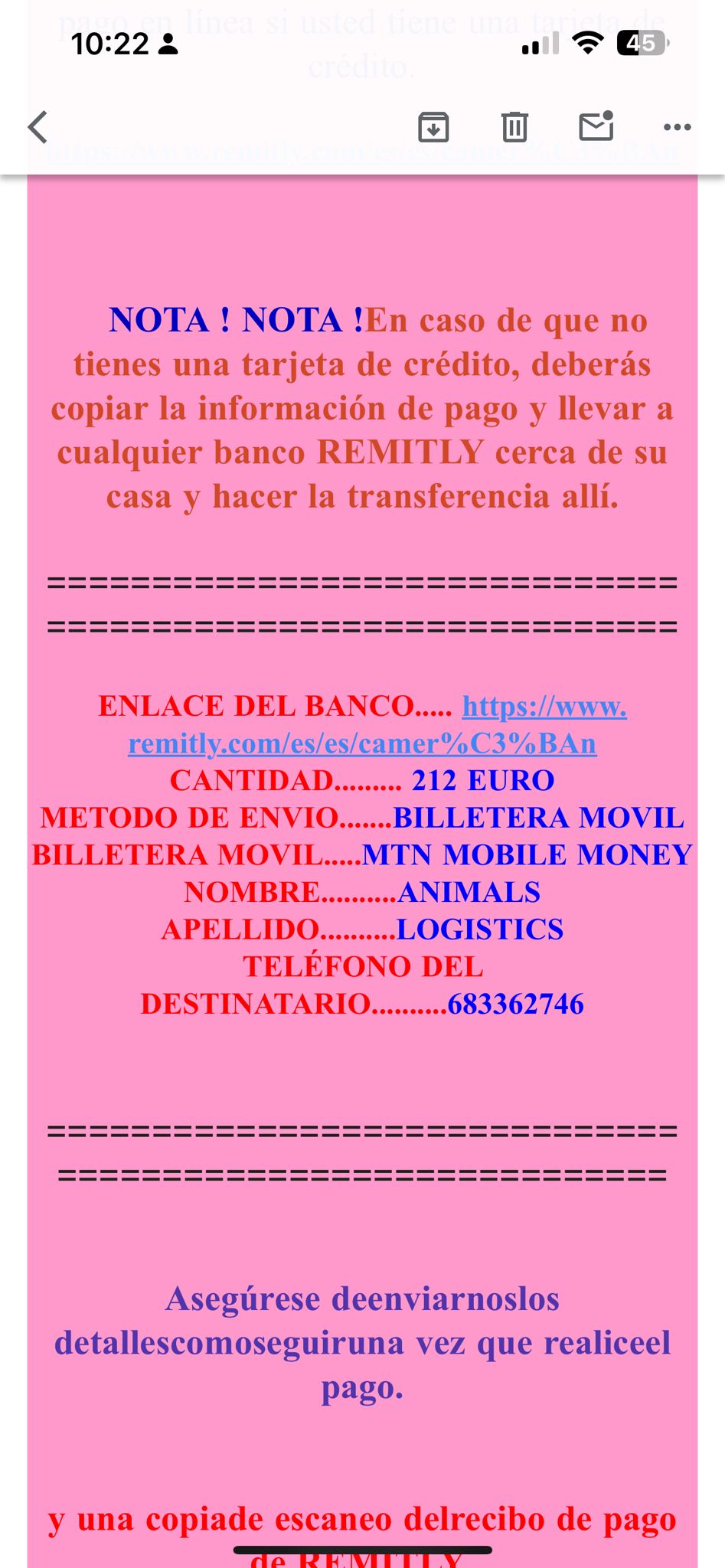Image resolution: width=725 pixels, height=1568 pixels.
Task: Archive this email
Action: point(433,127)
